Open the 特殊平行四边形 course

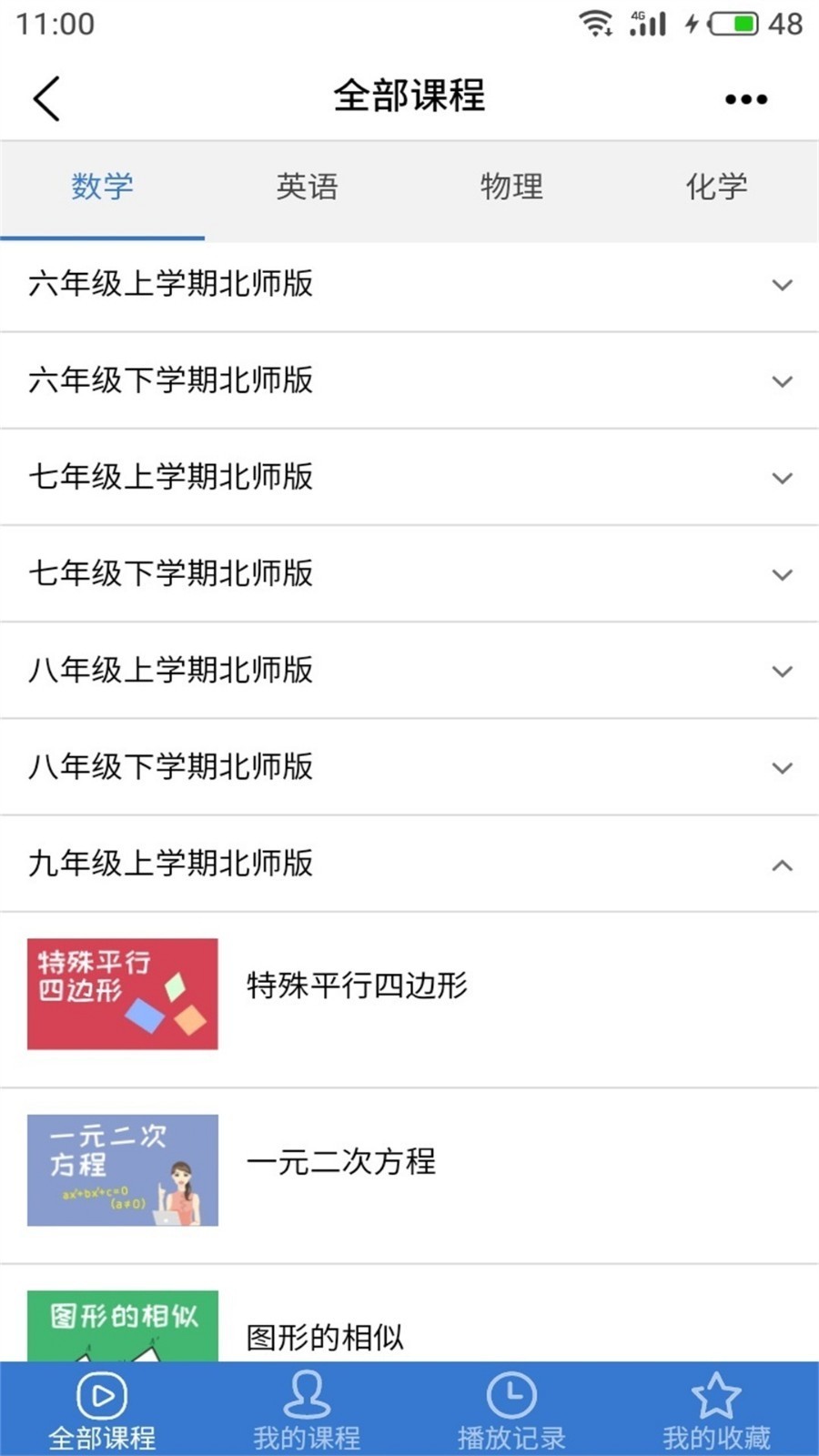[357, 986]
